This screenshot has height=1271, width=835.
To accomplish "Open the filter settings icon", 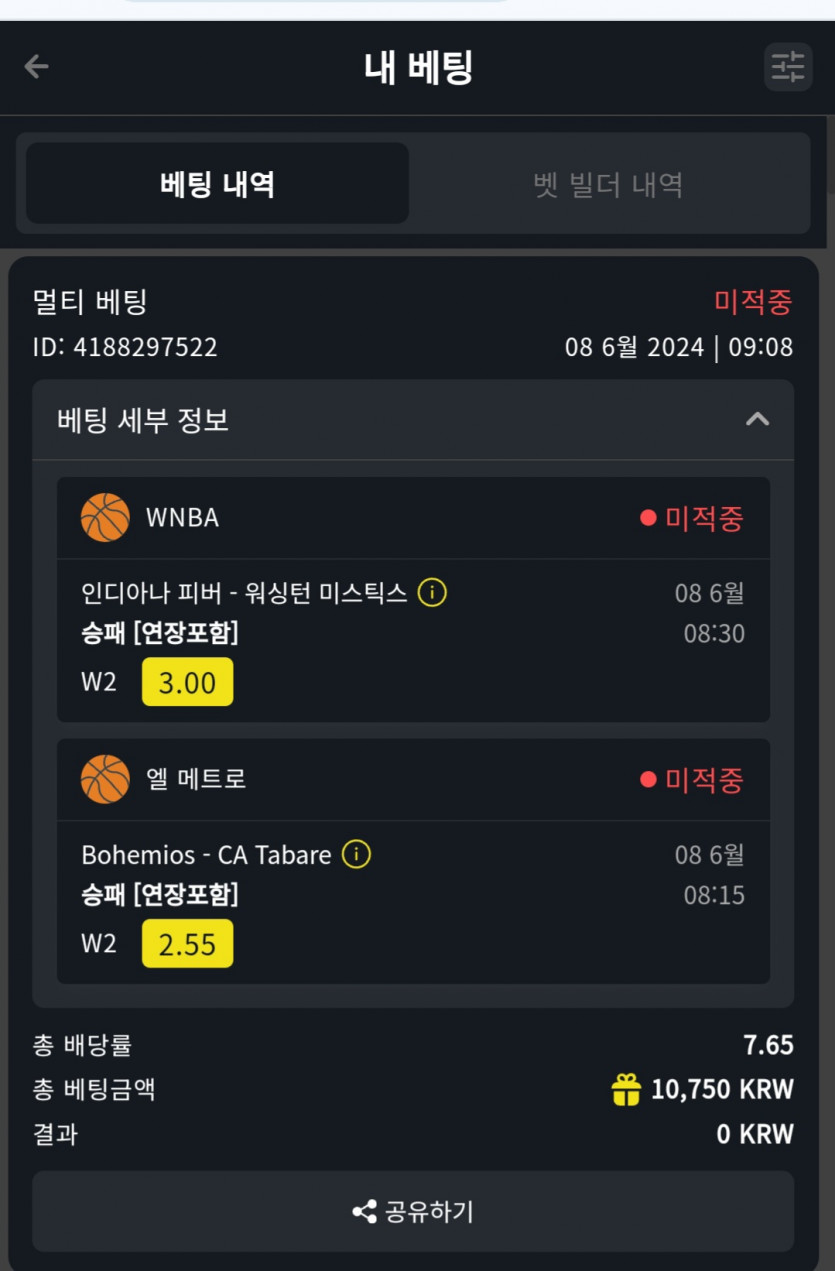I will tap(788, 67).
